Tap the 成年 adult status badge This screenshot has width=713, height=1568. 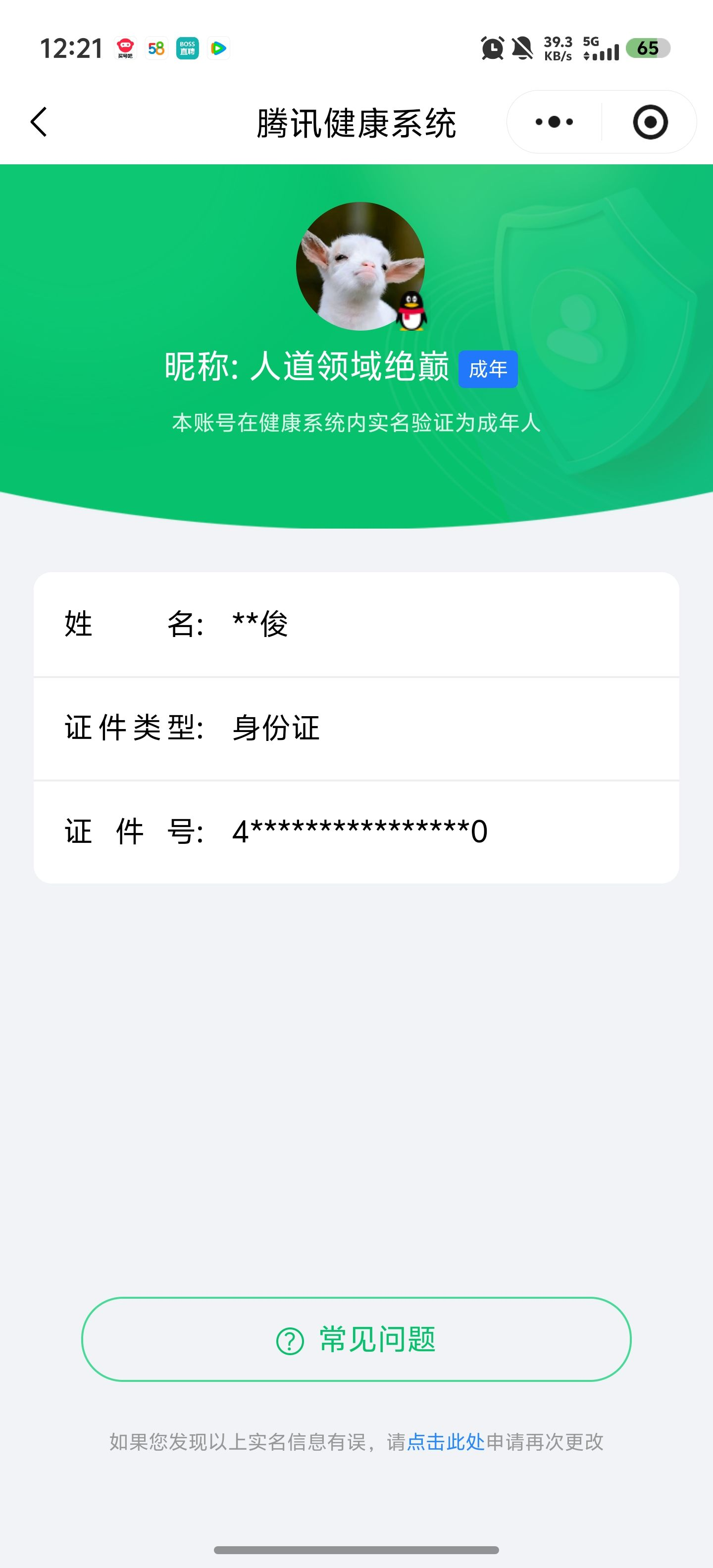pyautogui.click(x=488, y=368)
